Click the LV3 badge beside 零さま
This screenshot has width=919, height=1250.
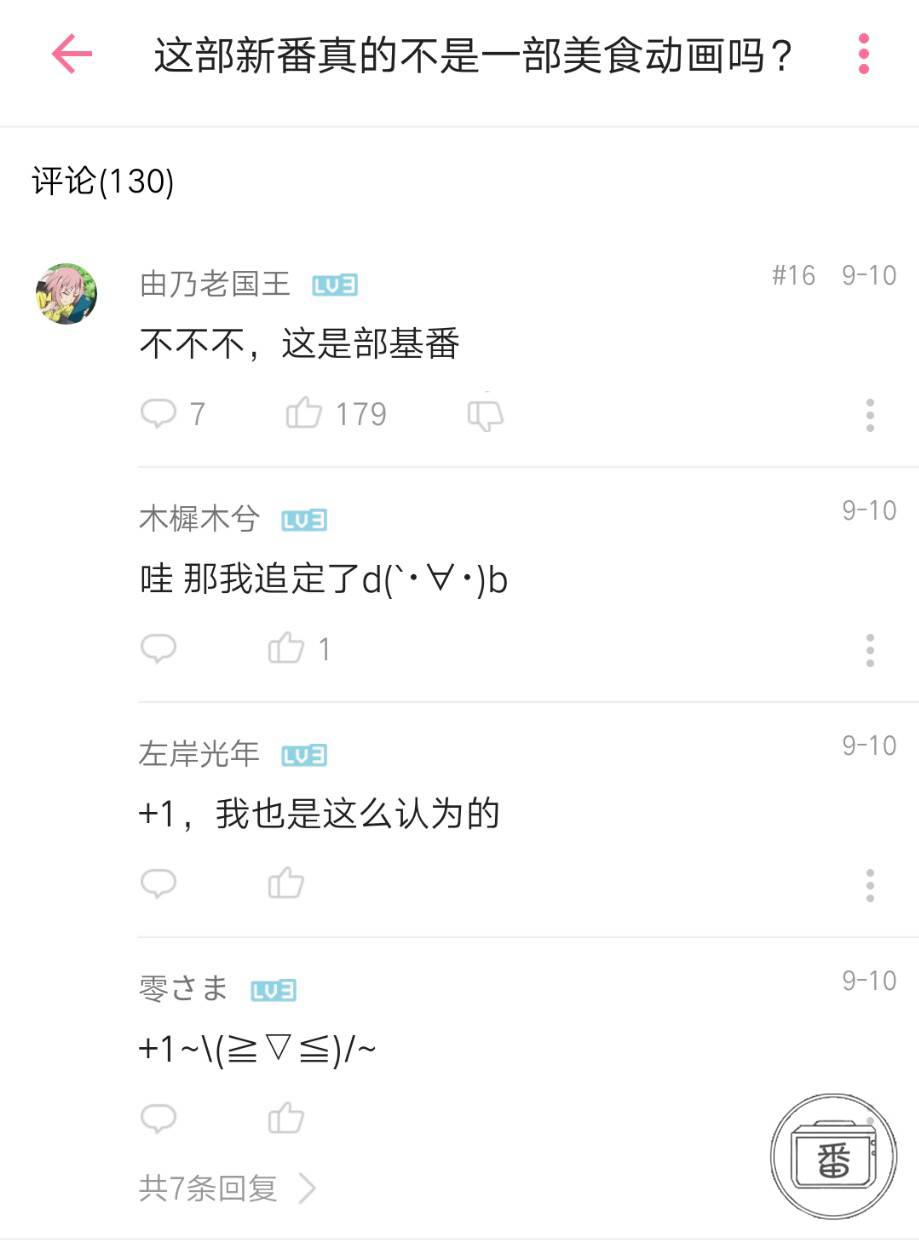(274, 988)
